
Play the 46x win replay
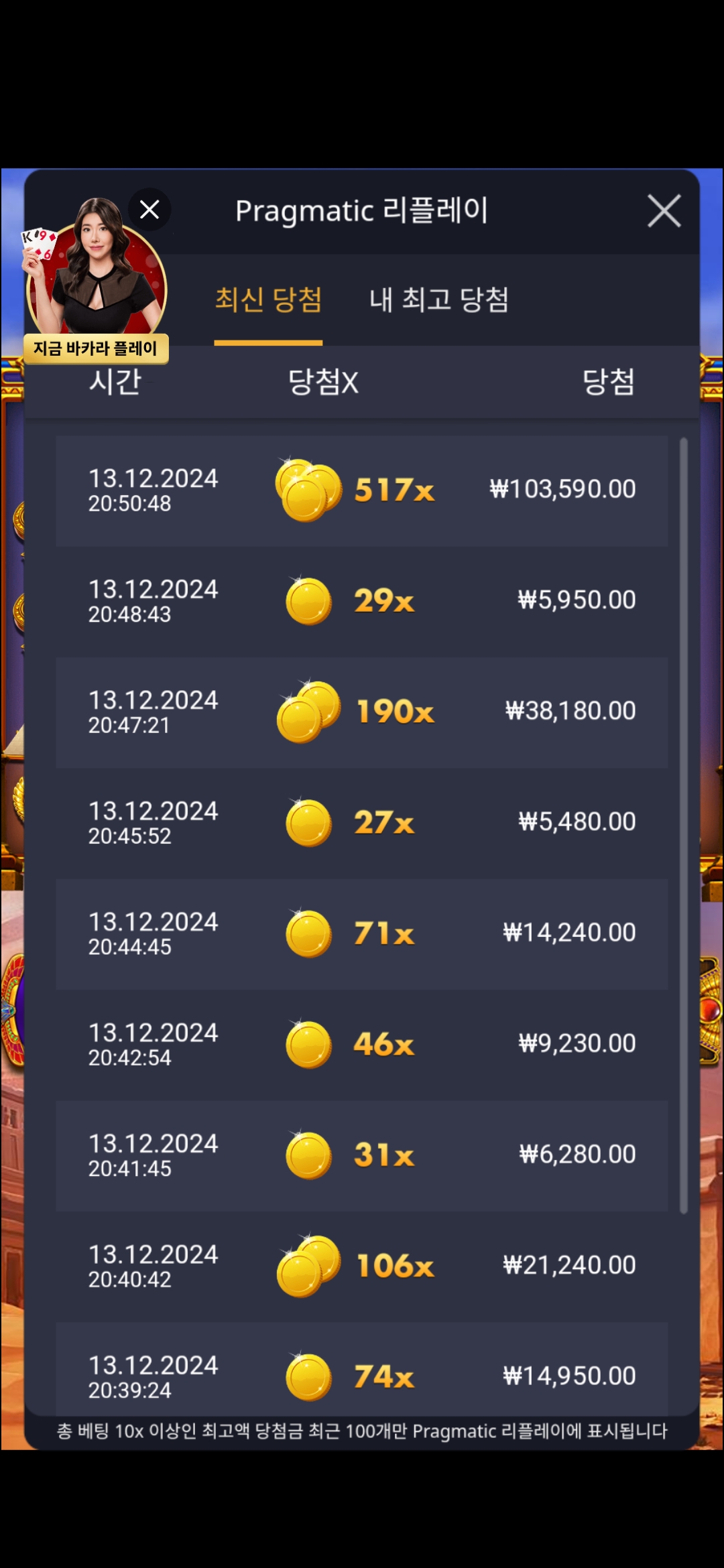point(362,1045)
